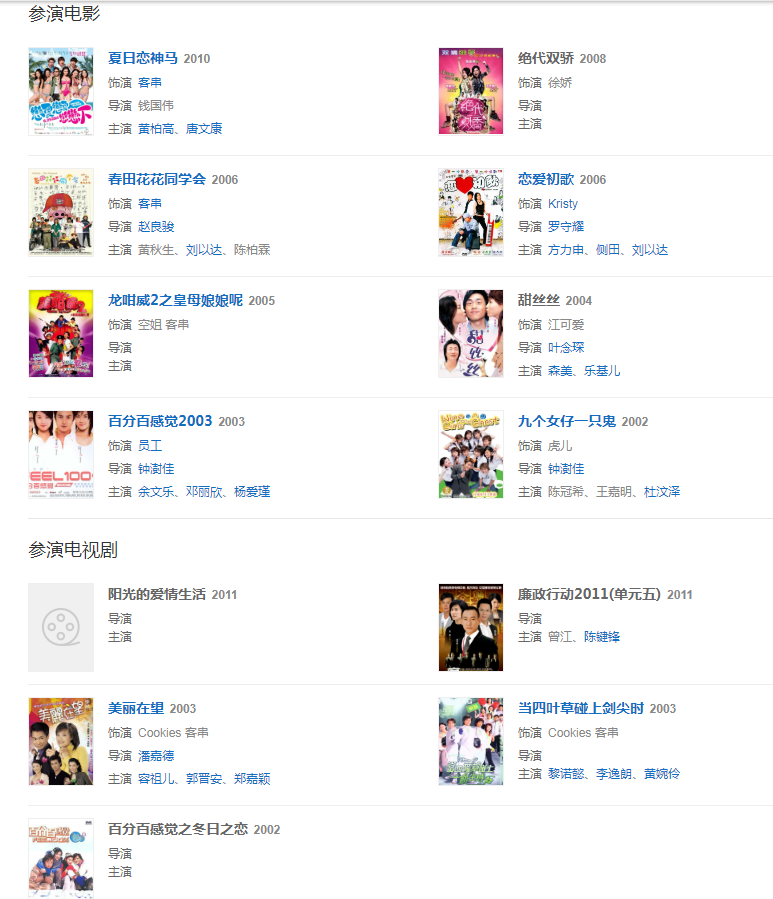
Task: Open the TV series 当四叶草碰上剑尖时
Action: pos(580,709)
